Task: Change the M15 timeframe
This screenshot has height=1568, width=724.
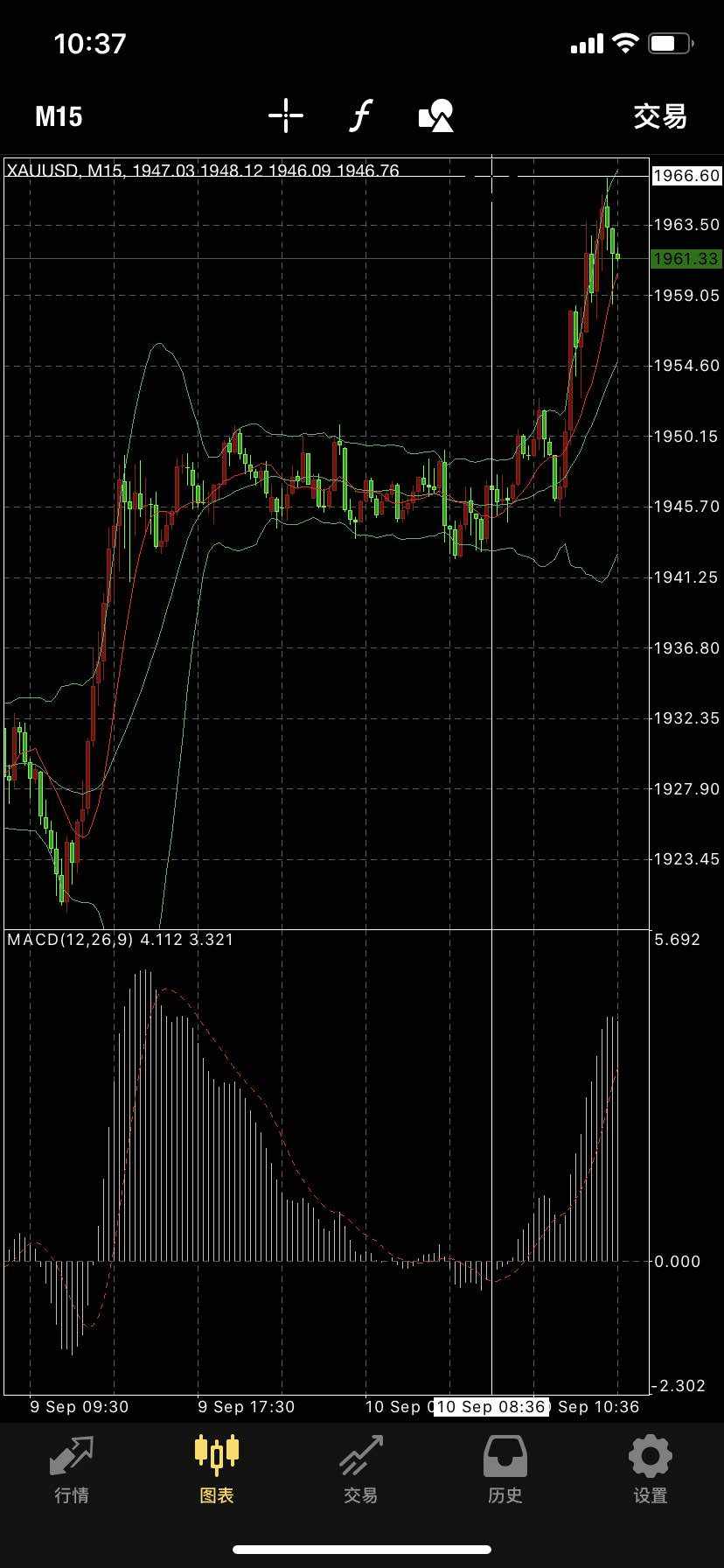Action: coord(59,116)
